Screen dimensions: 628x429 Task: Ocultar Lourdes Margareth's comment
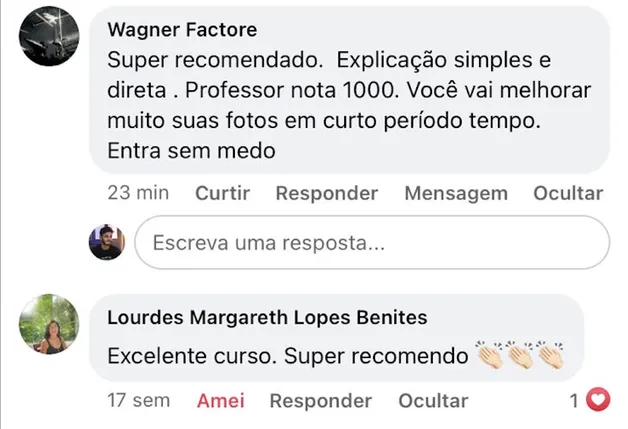(433, 401)
